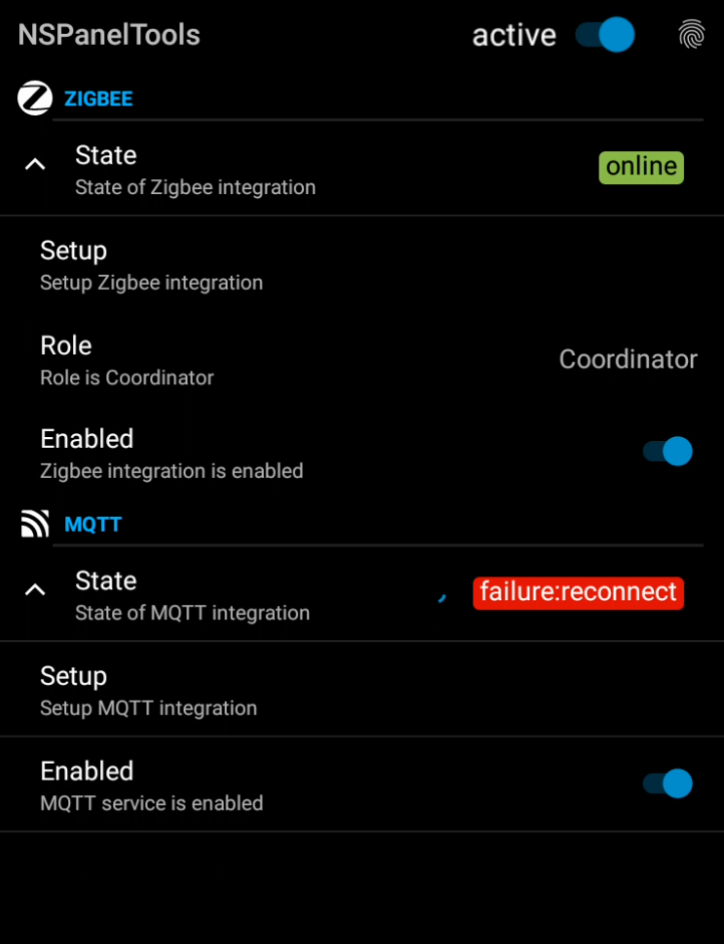Tap the fingerprint icon
Screen dimensions: 724x944
pos(691,35)
